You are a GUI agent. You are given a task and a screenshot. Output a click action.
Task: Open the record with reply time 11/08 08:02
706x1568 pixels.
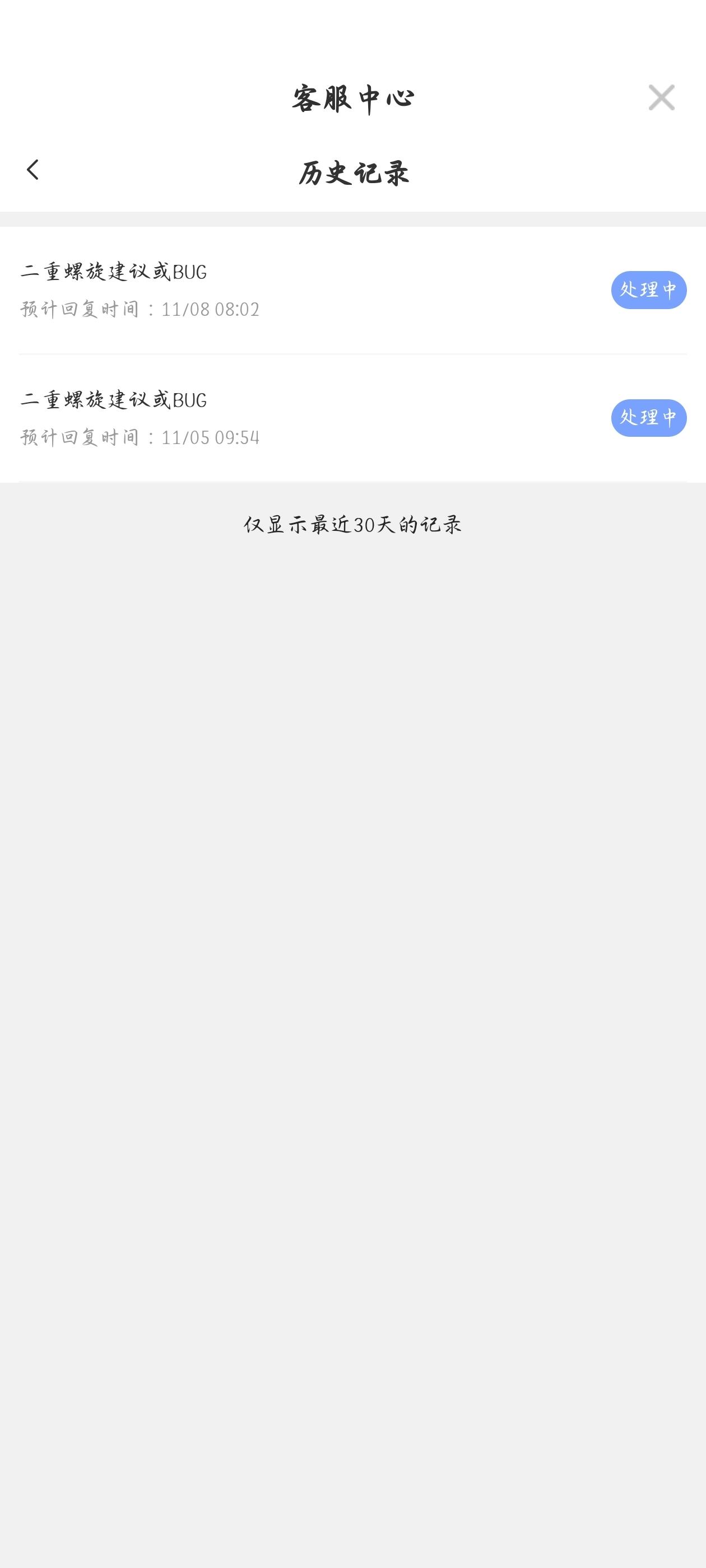(x=352, y=290)
